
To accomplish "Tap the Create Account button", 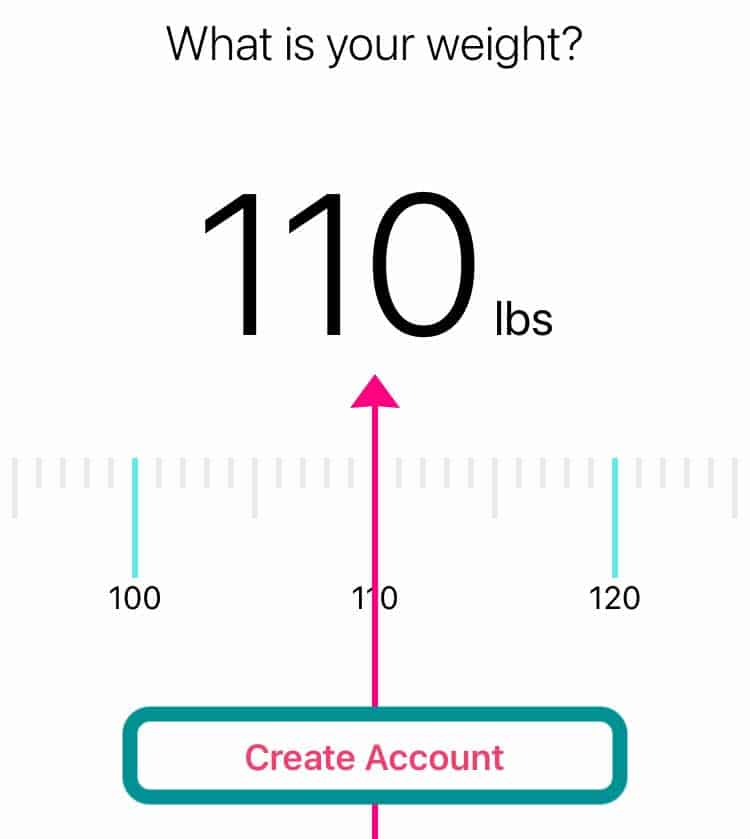I will click(375, 756).
